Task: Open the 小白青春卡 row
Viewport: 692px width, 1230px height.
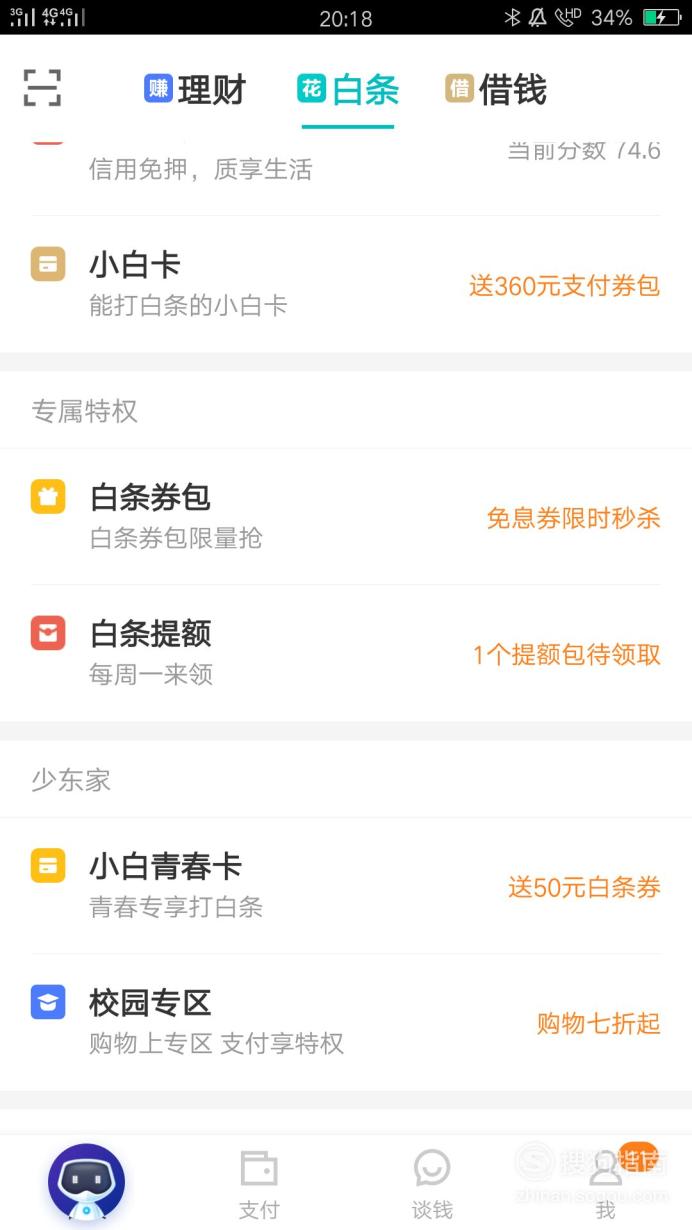Action: [x=346, y=886]
